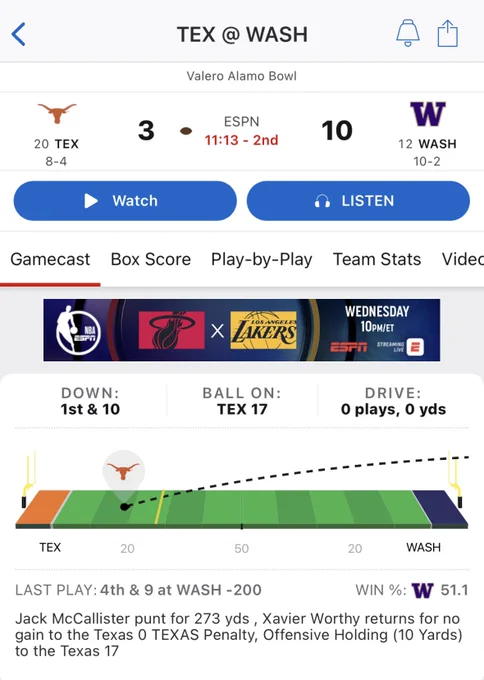The image size is (484, 680).
Task: Open game alerts bell
Action: click(408, 33)
